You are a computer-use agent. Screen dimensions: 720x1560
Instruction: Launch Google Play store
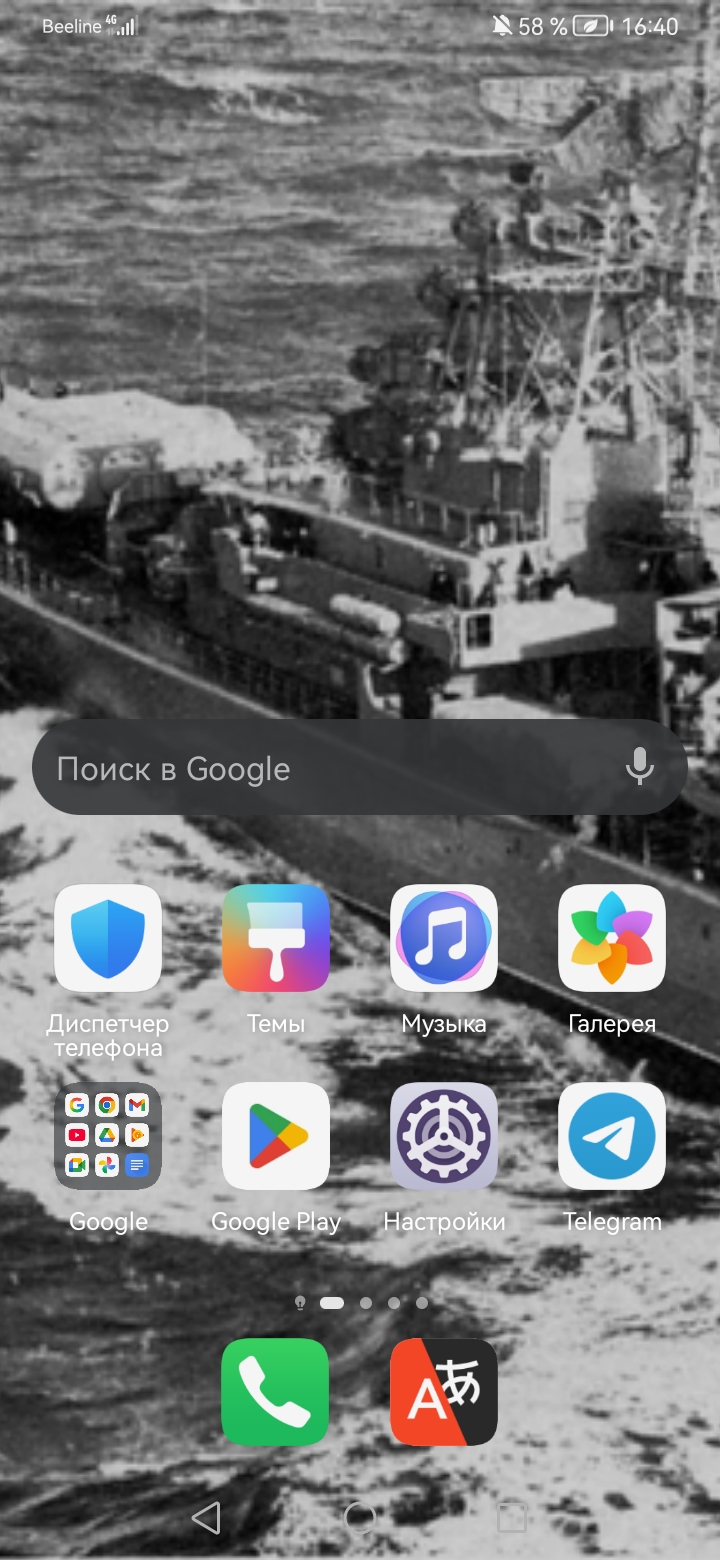tap(276, 1136)
